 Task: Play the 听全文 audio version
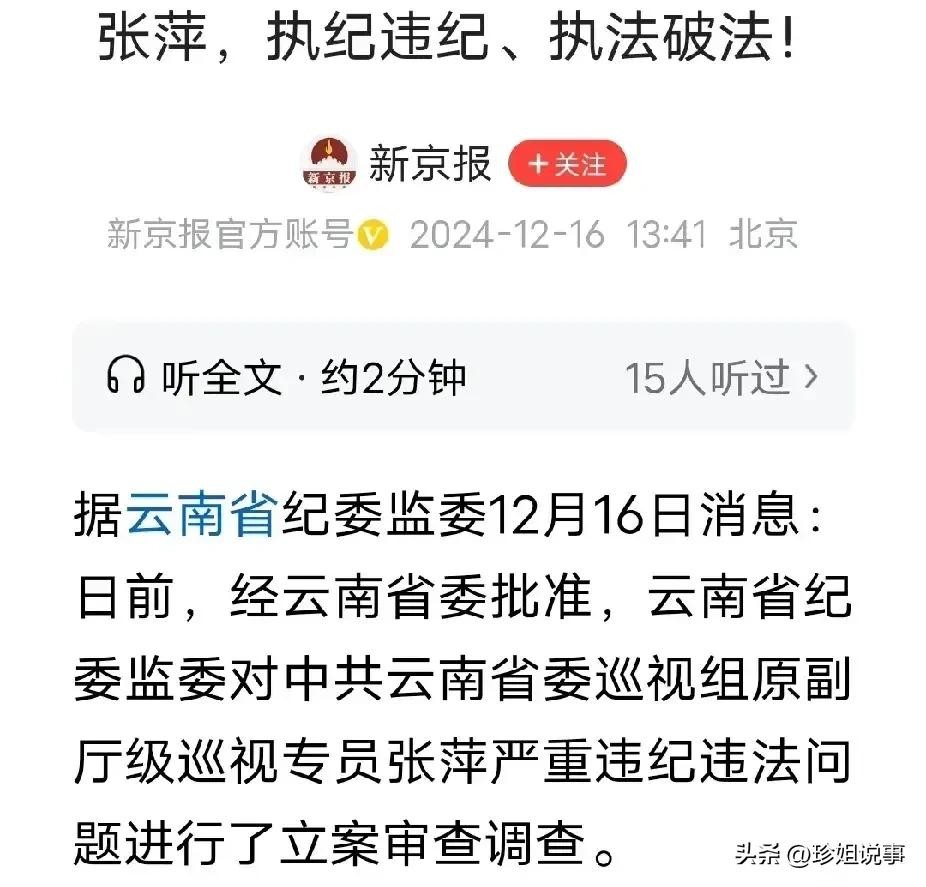(285, 378)
